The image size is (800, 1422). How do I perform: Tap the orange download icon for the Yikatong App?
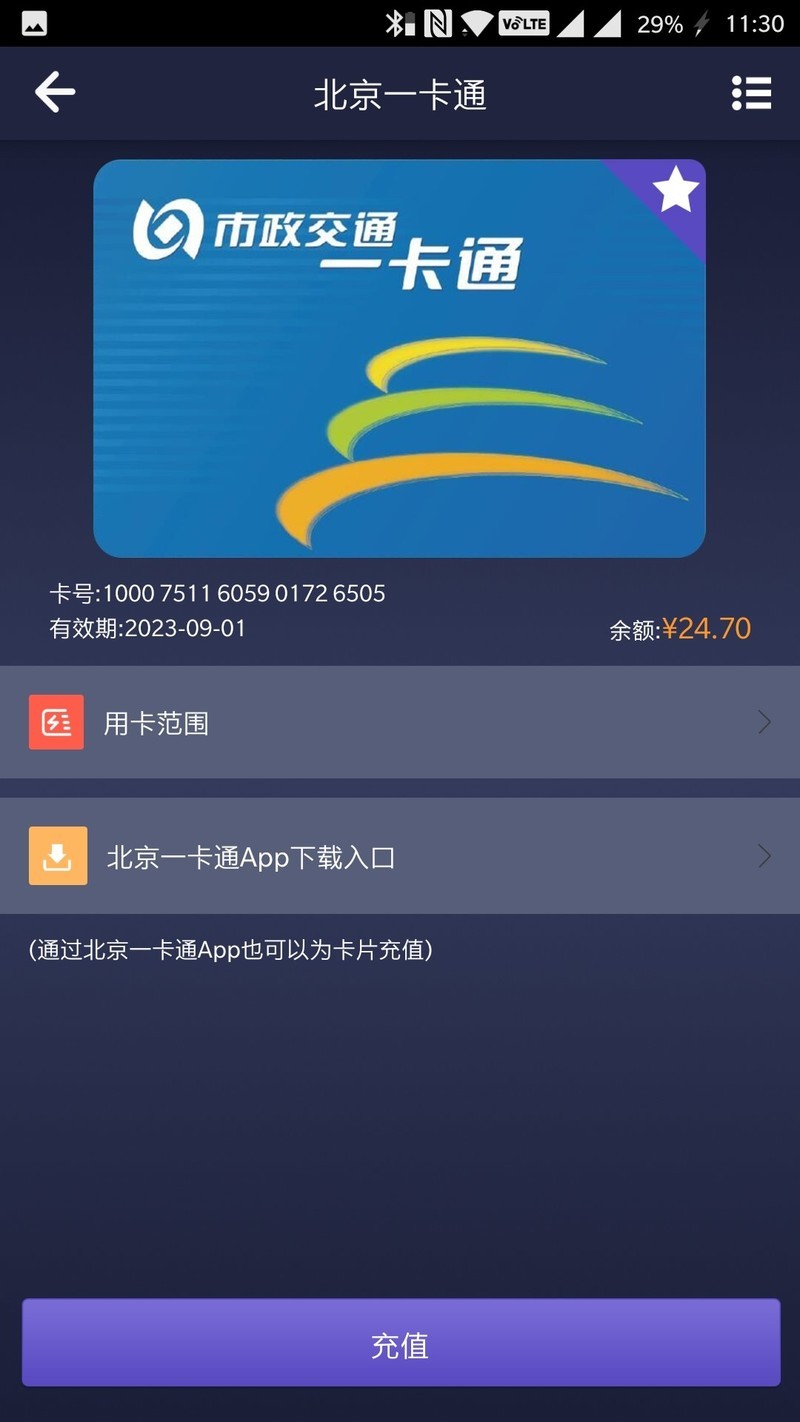coord(56,856)
